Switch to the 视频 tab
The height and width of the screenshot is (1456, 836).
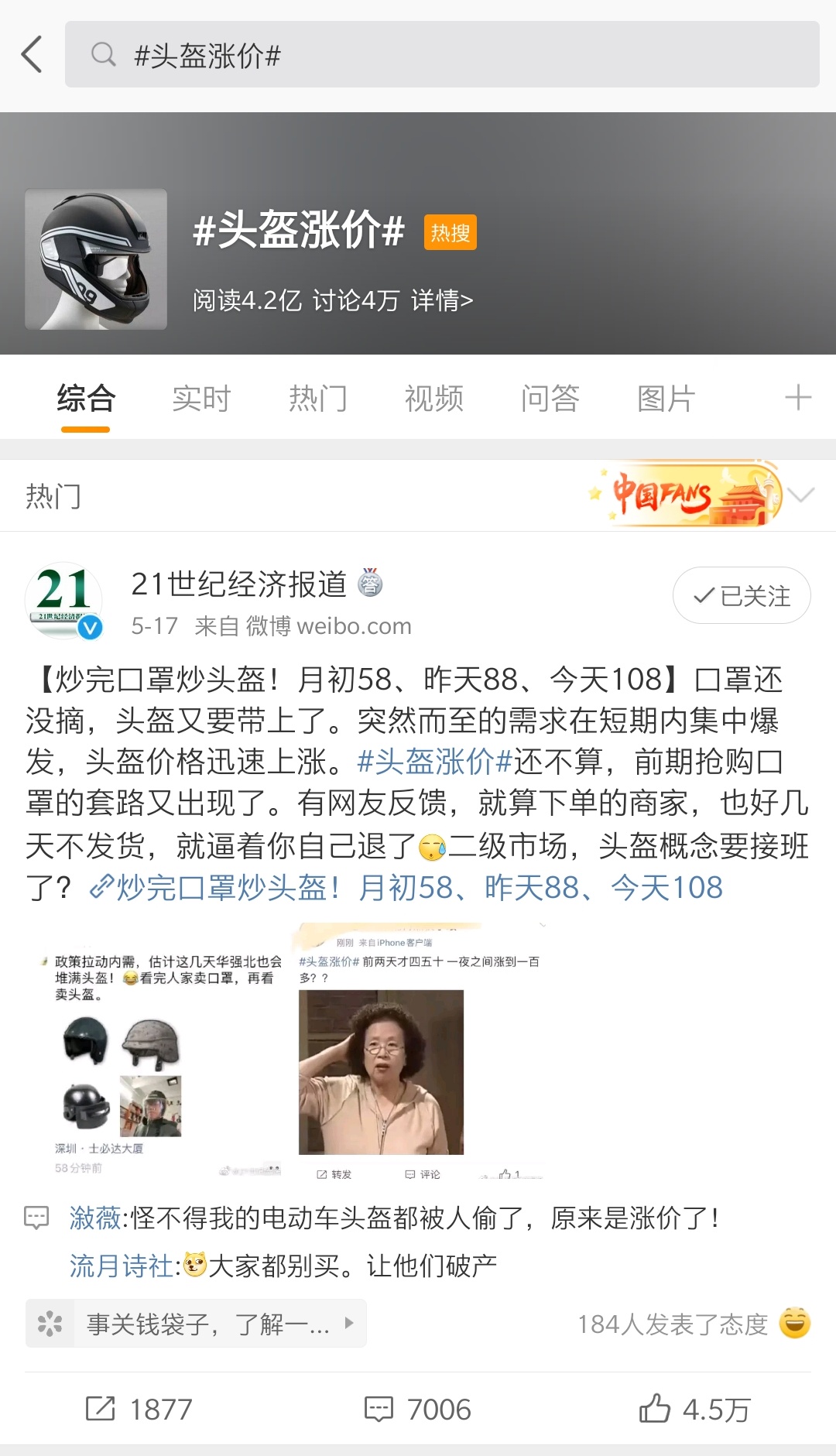pyautogui.click(x=433, y=399)
